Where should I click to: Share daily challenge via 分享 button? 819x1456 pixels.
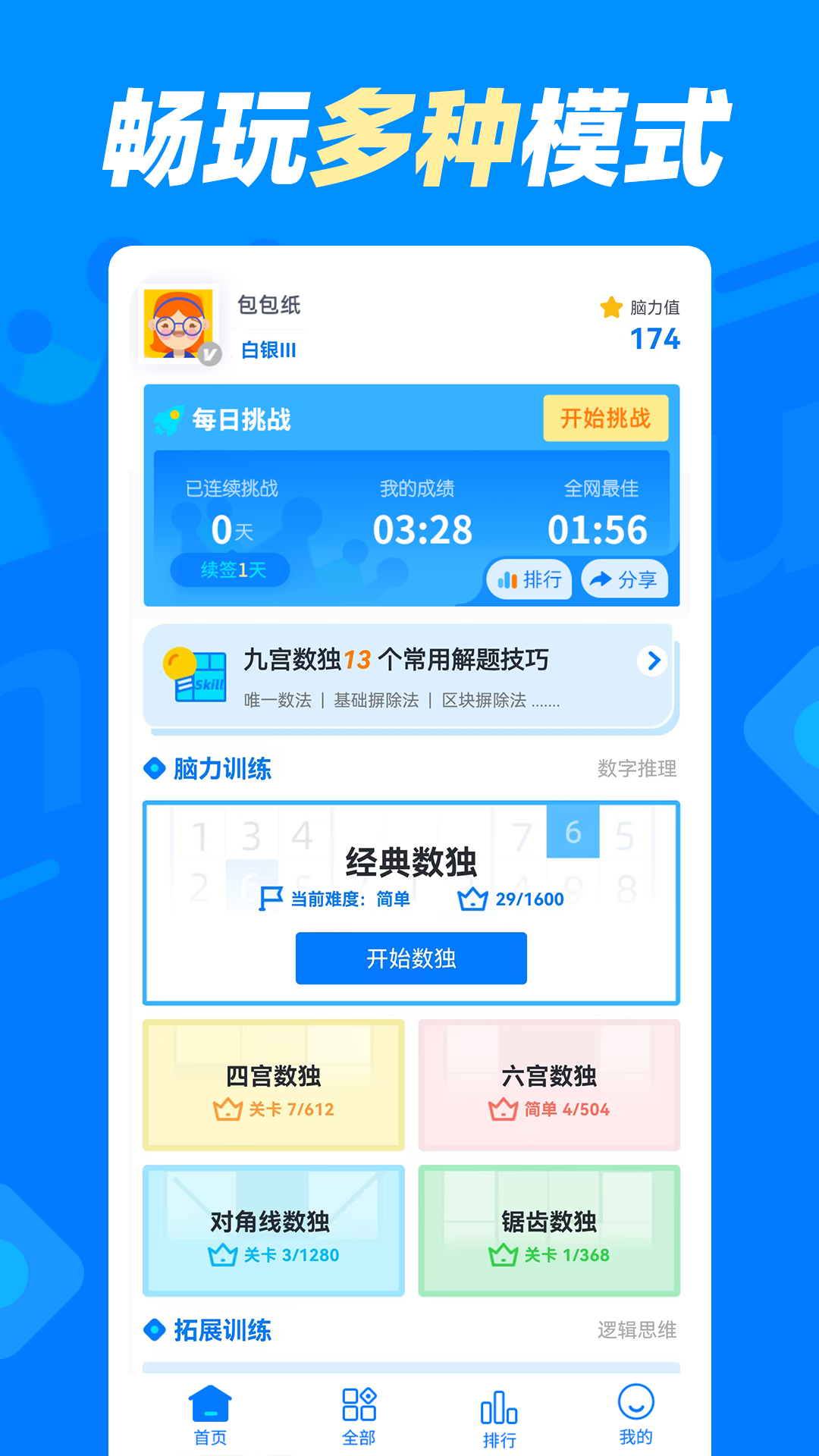623,579
